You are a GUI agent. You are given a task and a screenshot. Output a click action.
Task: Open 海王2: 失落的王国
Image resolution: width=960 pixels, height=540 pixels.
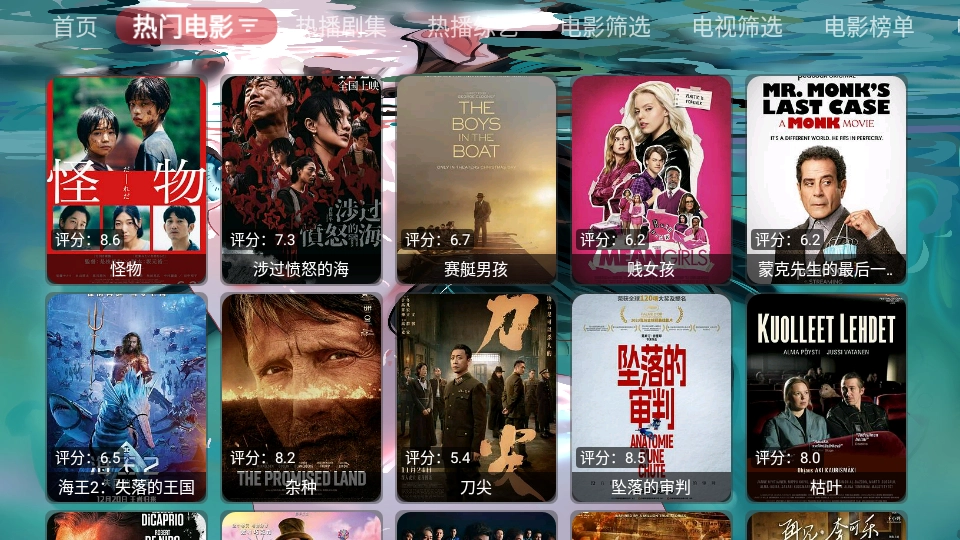126,397
